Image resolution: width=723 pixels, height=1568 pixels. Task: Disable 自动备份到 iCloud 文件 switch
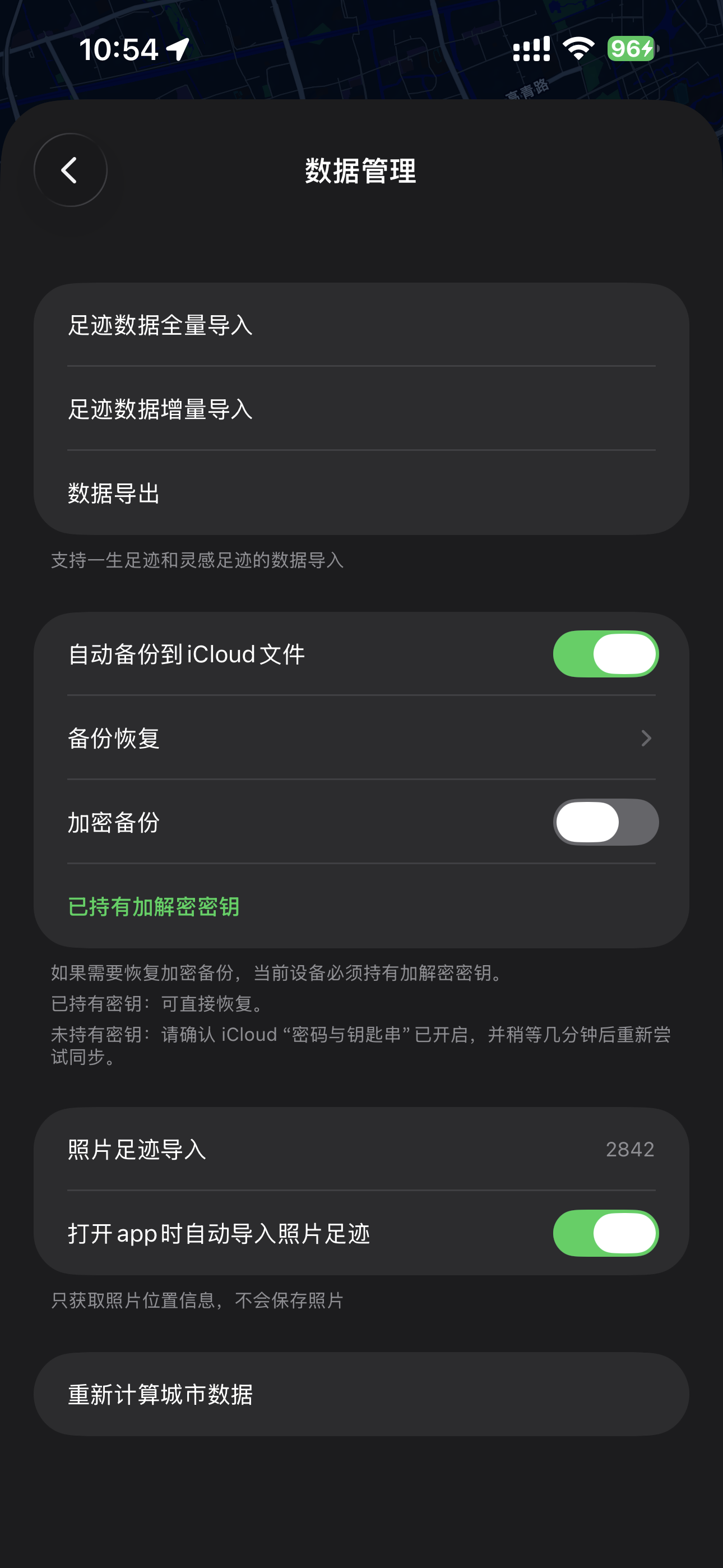coord(605,654)
